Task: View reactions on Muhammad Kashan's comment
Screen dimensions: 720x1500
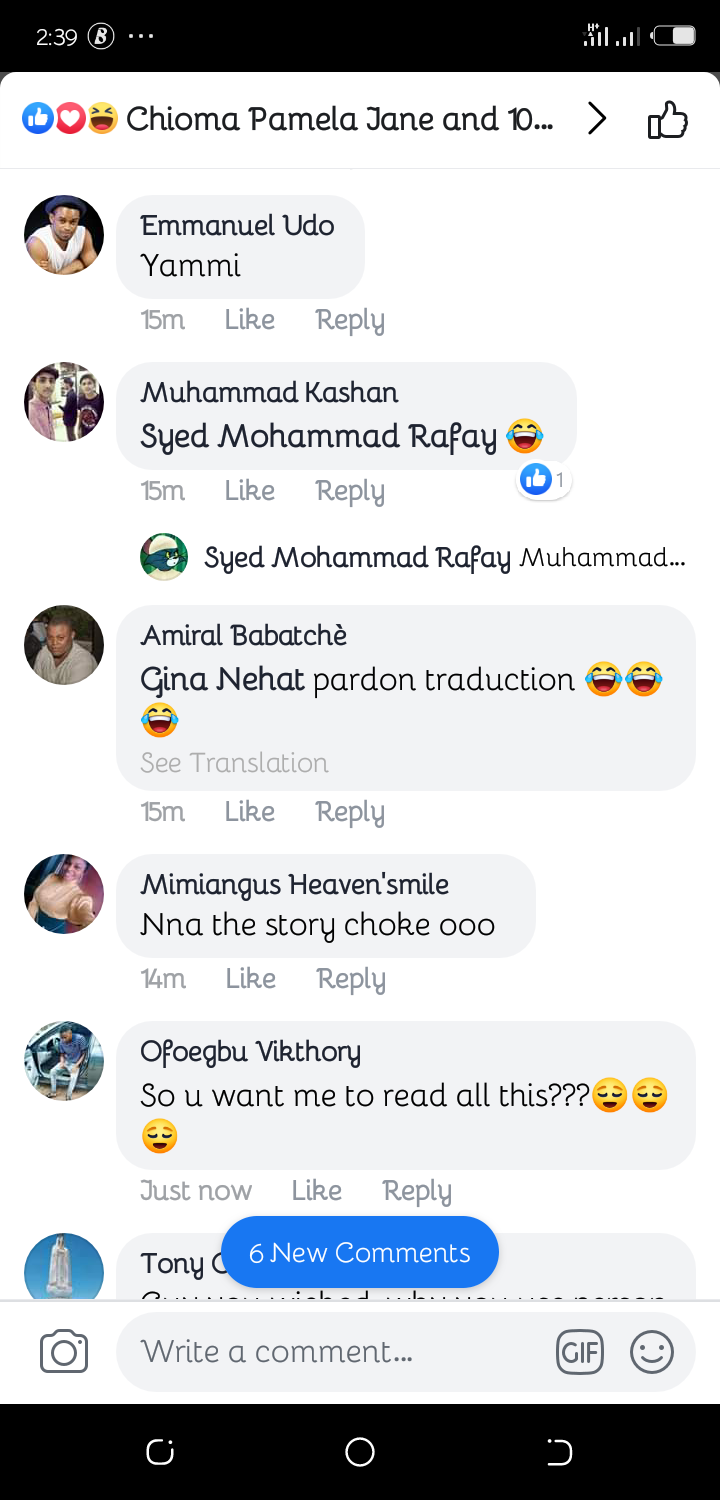Action: coord(543,480)
